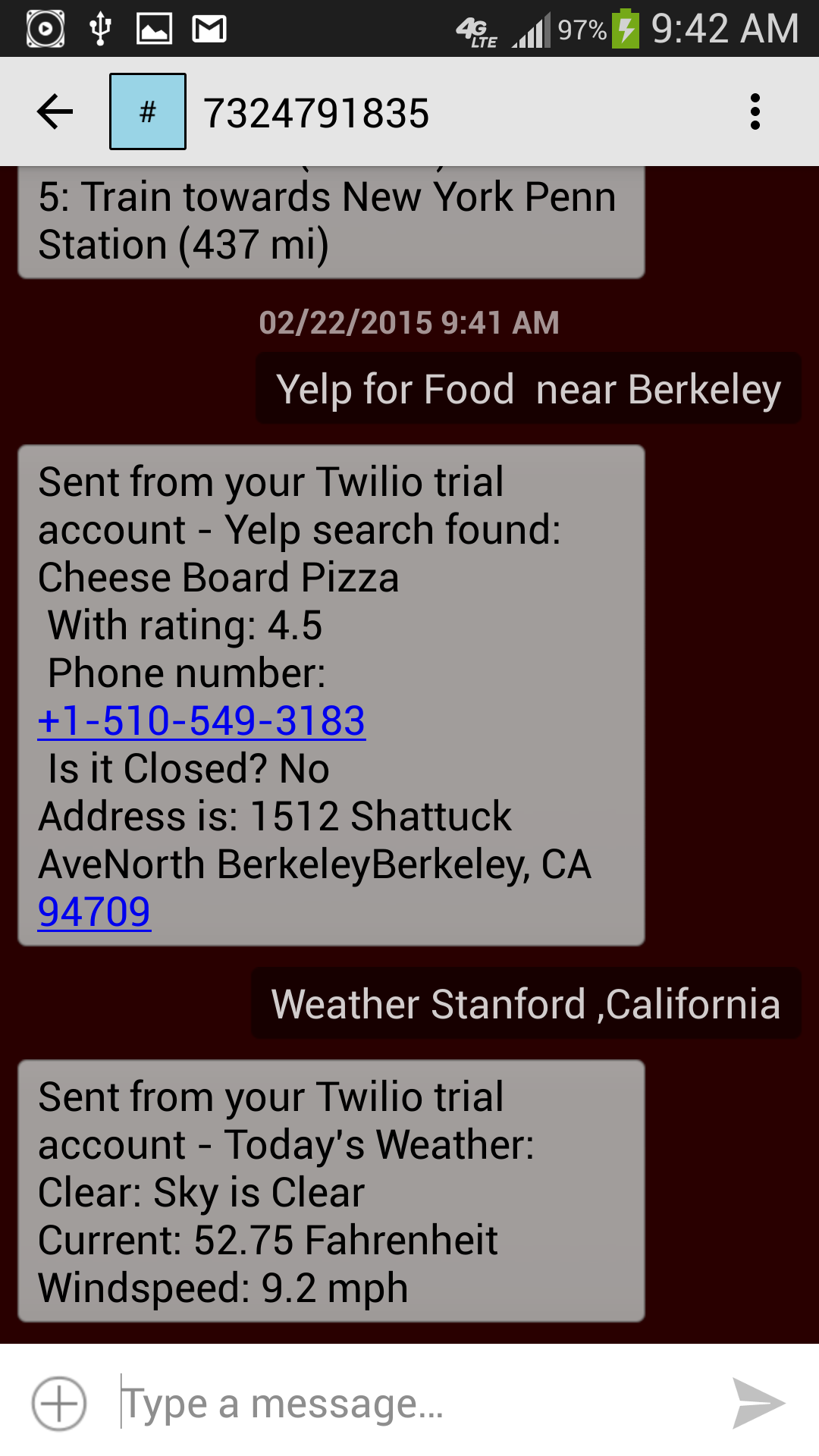This screenshot has width=819, height=1456.
Task: Go back to the conversation list
Action: tap(55, 112)
